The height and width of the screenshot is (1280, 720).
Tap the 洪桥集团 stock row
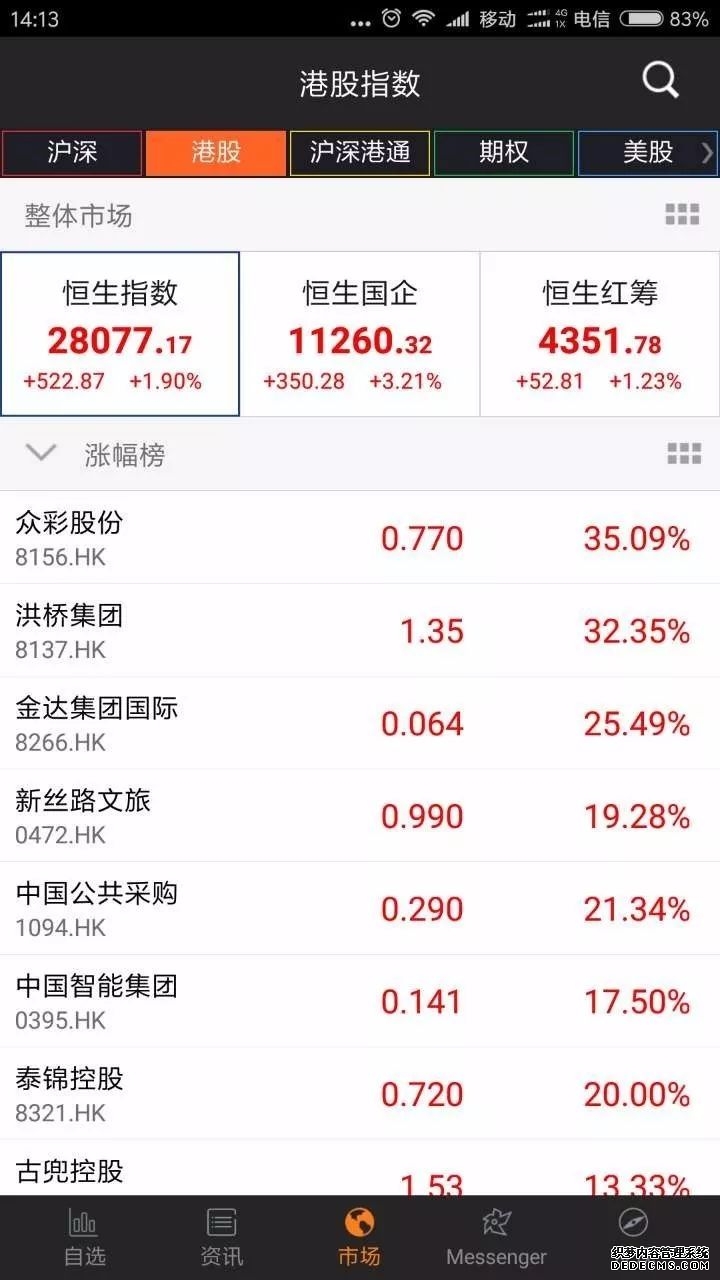click(360, 630)
